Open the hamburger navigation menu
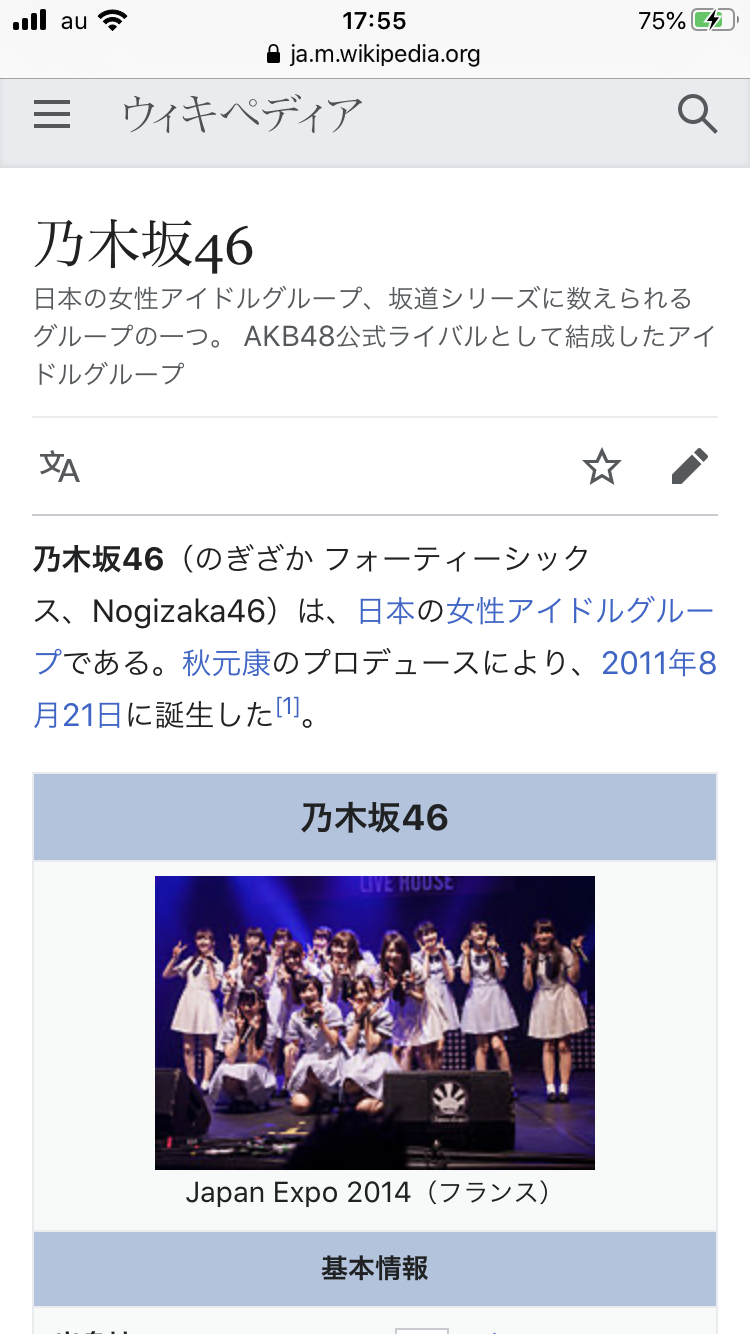The image size is (750, 1334). tap(52, 114)
